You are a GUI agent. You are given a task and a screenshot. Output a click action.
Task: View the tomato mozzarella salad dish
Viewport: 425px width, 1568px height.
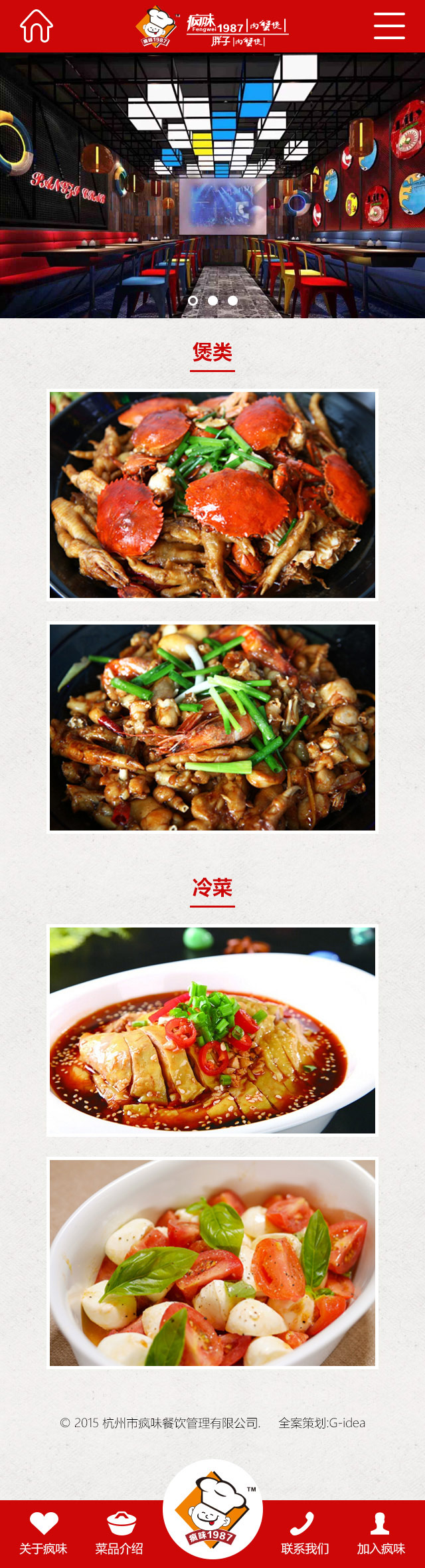(212, 1262)
